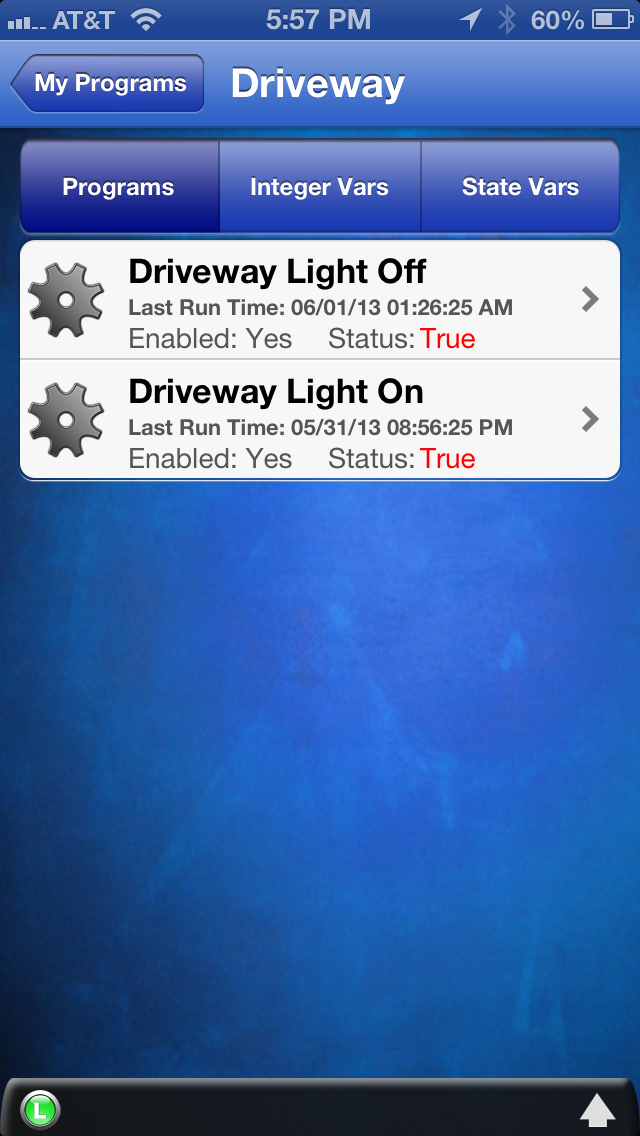The width and height of the screenshot is (640, 1136).
Task: Switch to the State Vars tab
Action: coord(520,187)
